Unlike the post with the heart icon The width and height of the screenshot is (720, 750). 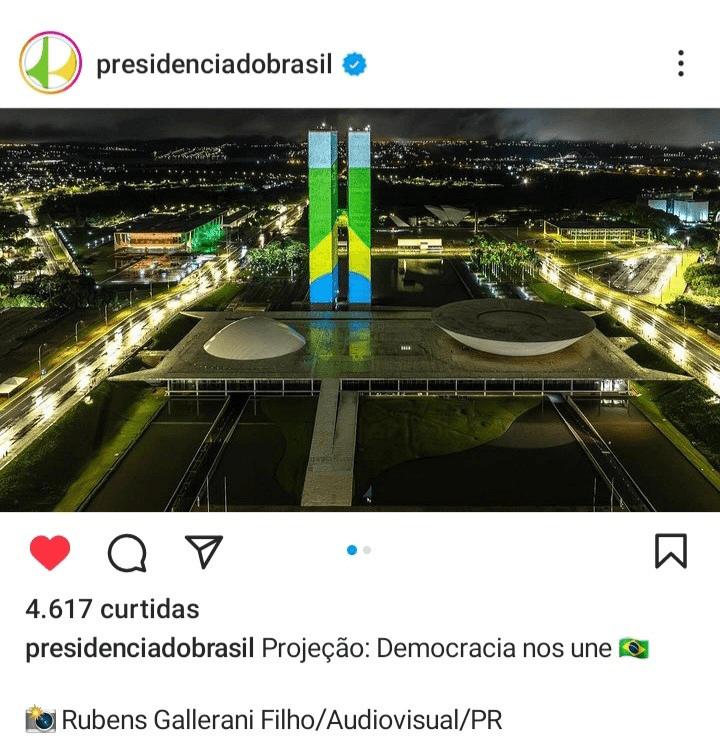point(49,552)
